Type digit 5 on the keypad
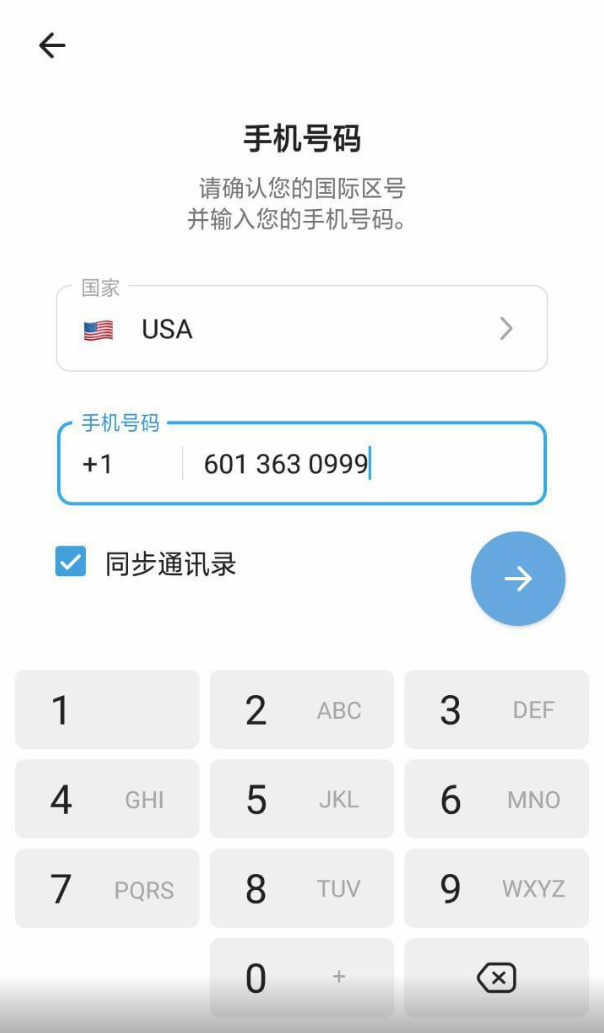 click(x=301, y=799)
